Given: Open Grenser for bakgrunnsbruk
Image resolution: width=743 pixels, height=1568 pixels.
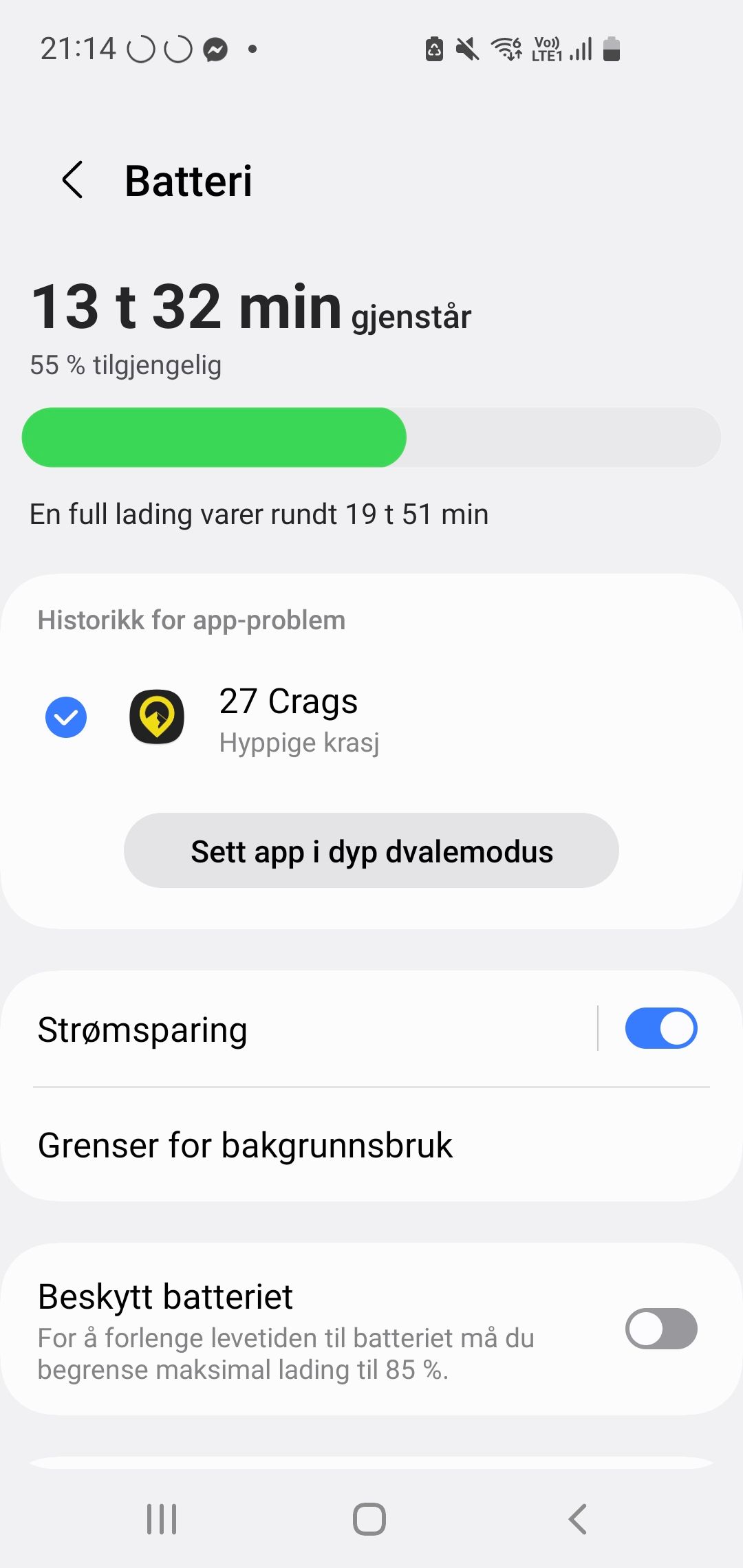Looking at the screenshot, I should point(371,1145).
